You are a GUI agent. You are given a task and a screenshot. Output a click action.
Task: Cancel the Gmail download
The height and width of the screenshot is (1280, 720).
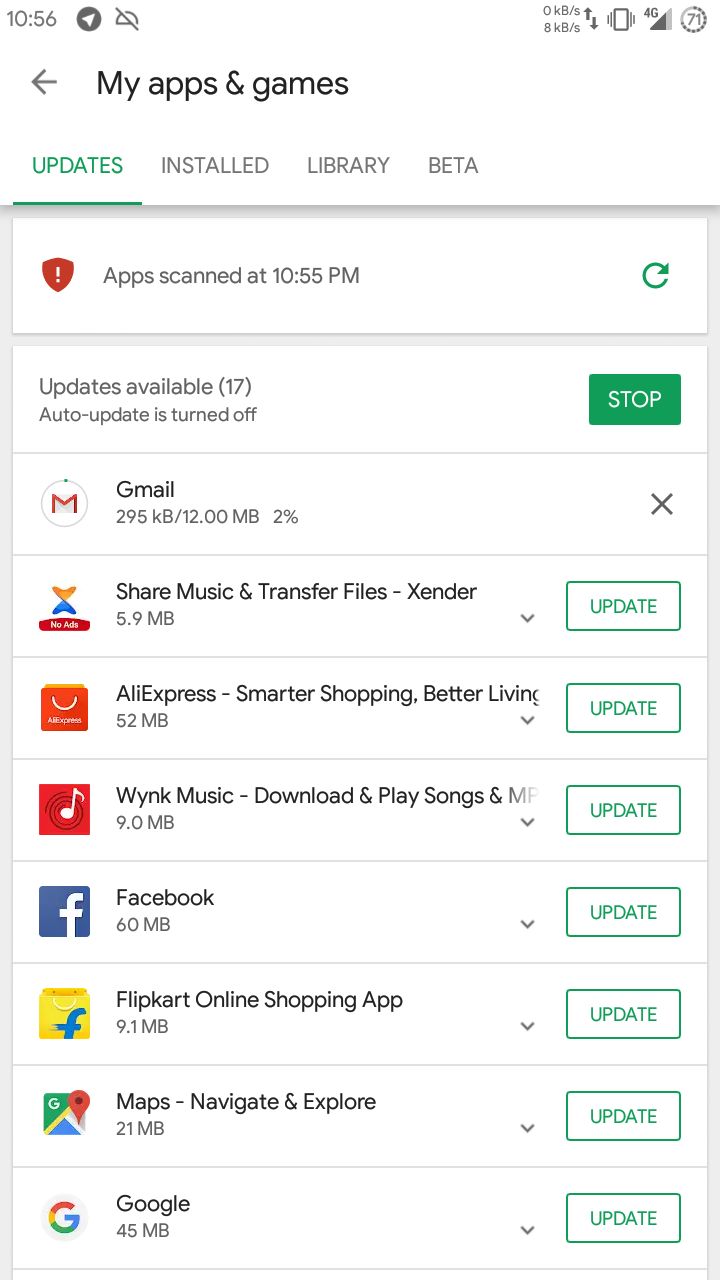coord(661,504)
